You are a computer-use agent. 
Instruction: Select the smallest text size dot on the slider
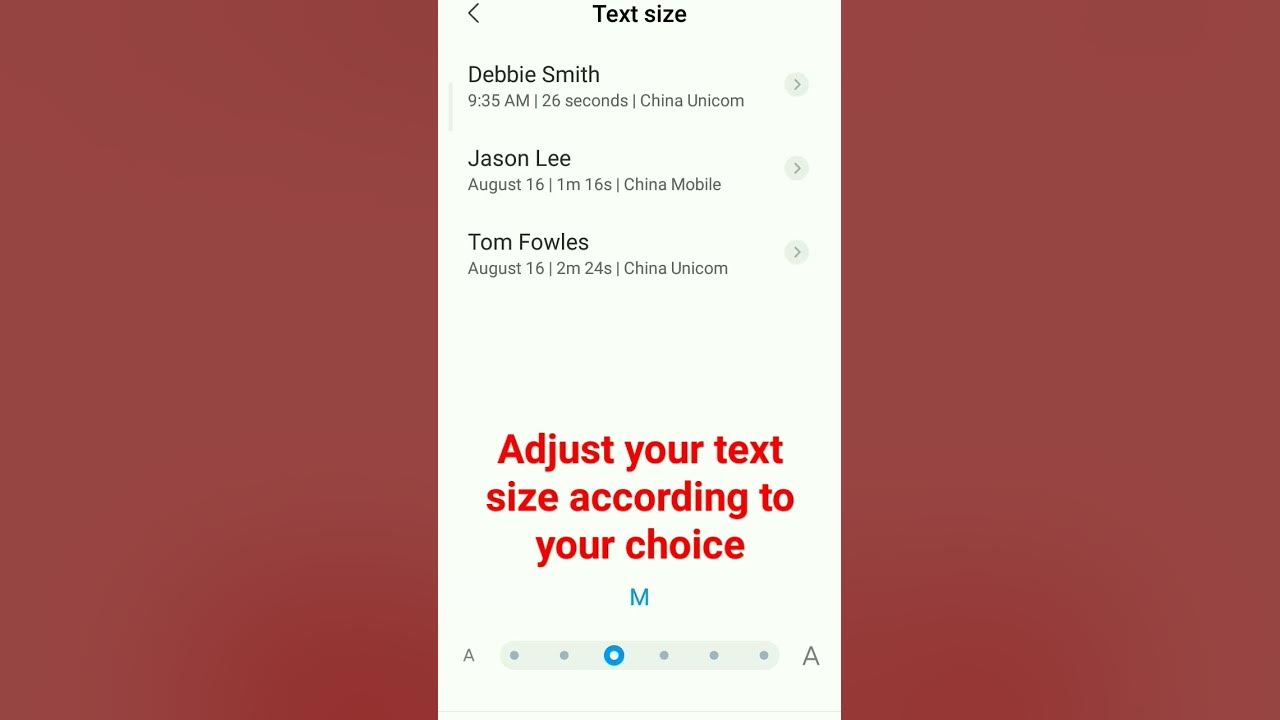(x=514, y=656)
